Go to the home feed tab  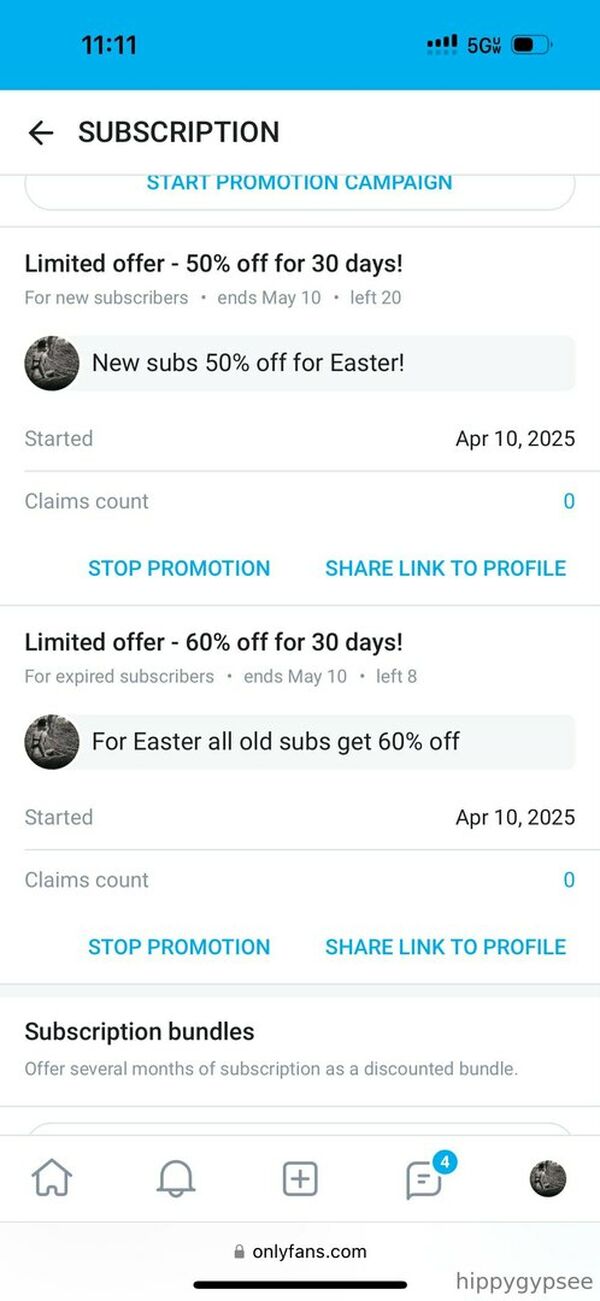point(52,1179)
